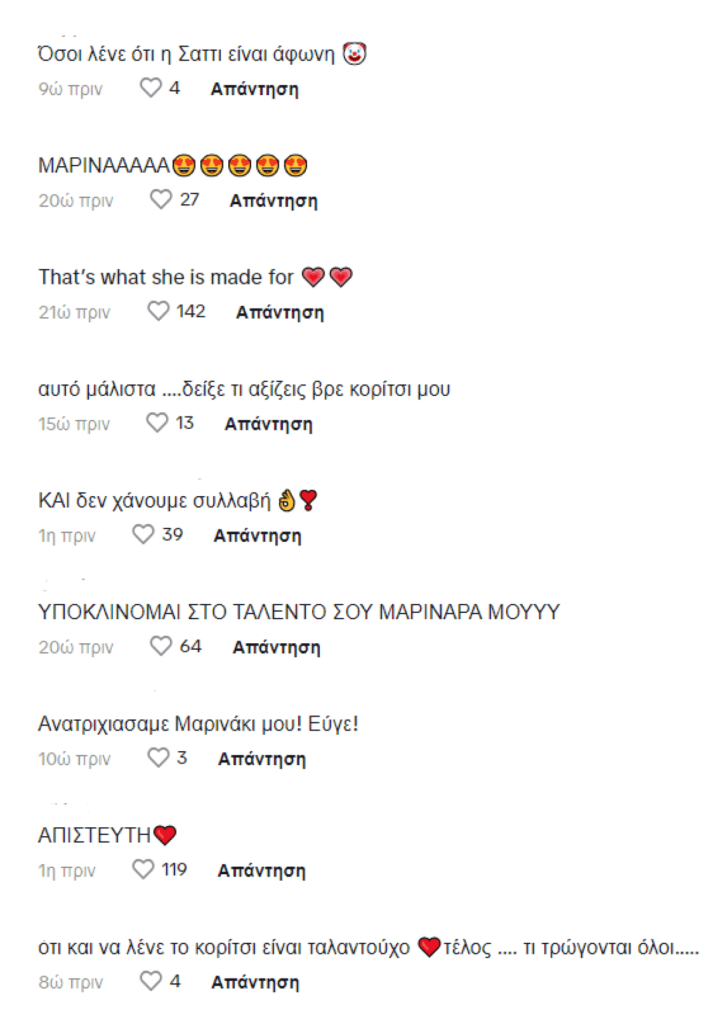Reply to the ΑΠΙΣΤΕΥΤΗ comment

(x=261, y=871)
